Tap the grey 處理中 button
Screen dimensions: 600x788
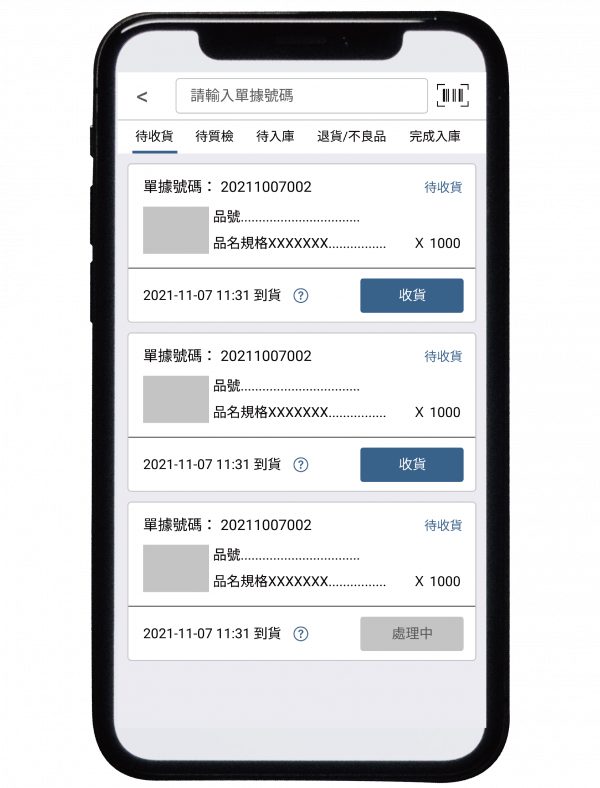[411, 634]
